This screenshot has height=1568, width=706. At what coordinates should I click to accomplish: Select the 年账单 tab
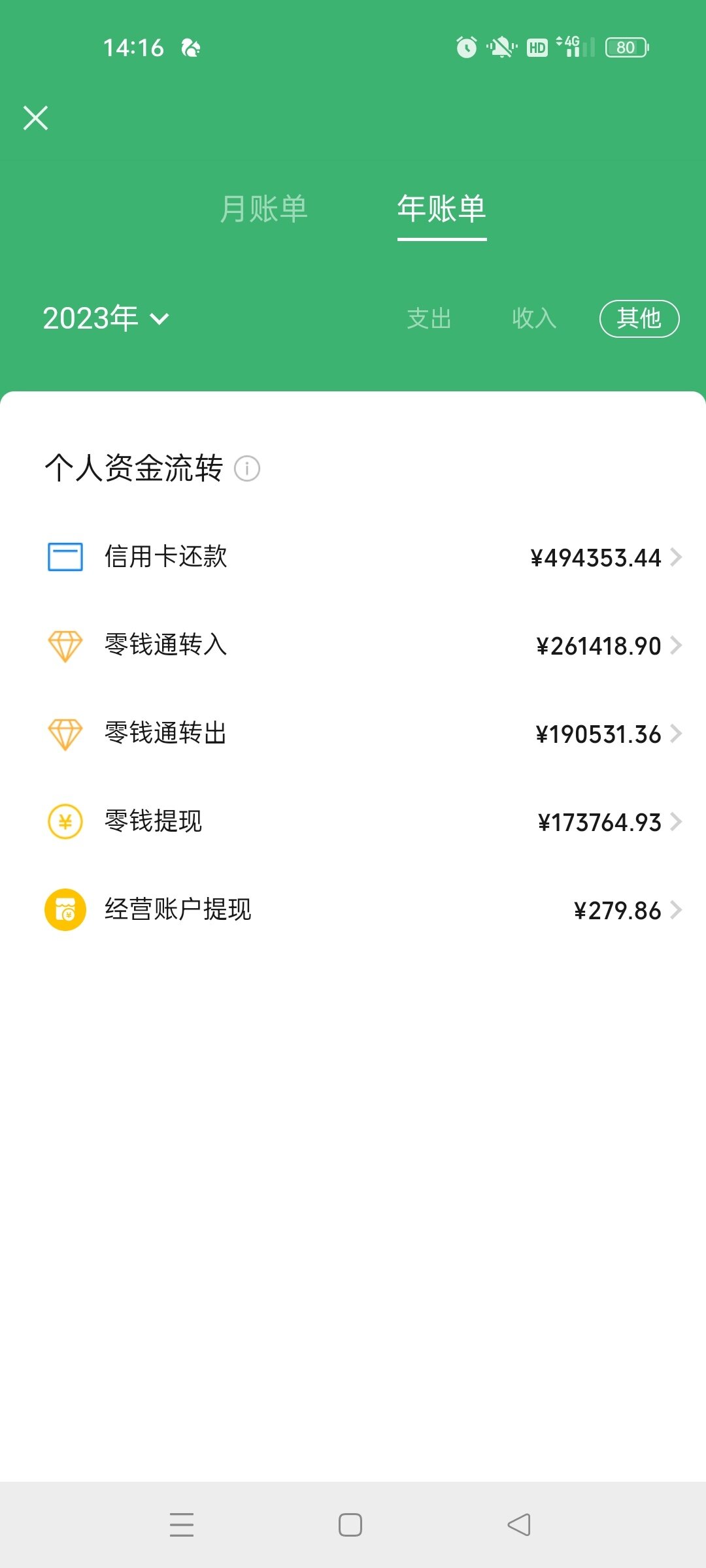(x=442, y=209)
